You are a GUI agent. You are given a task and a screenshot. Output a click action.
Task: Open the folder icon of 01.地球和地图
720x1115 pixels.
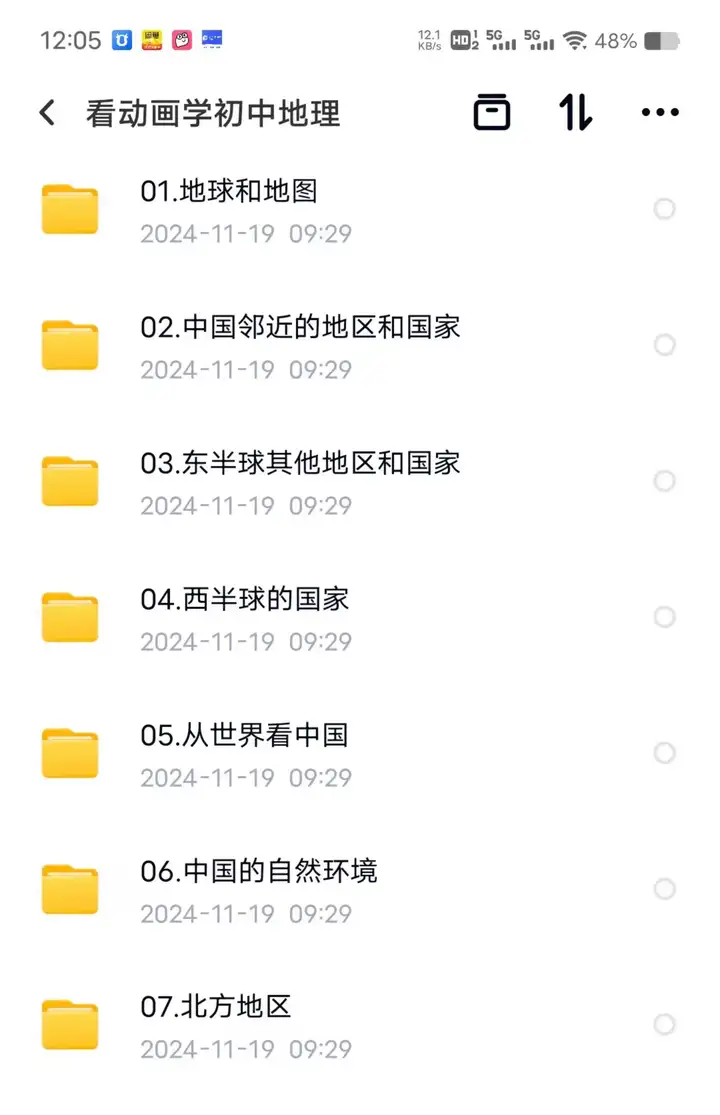69,209
